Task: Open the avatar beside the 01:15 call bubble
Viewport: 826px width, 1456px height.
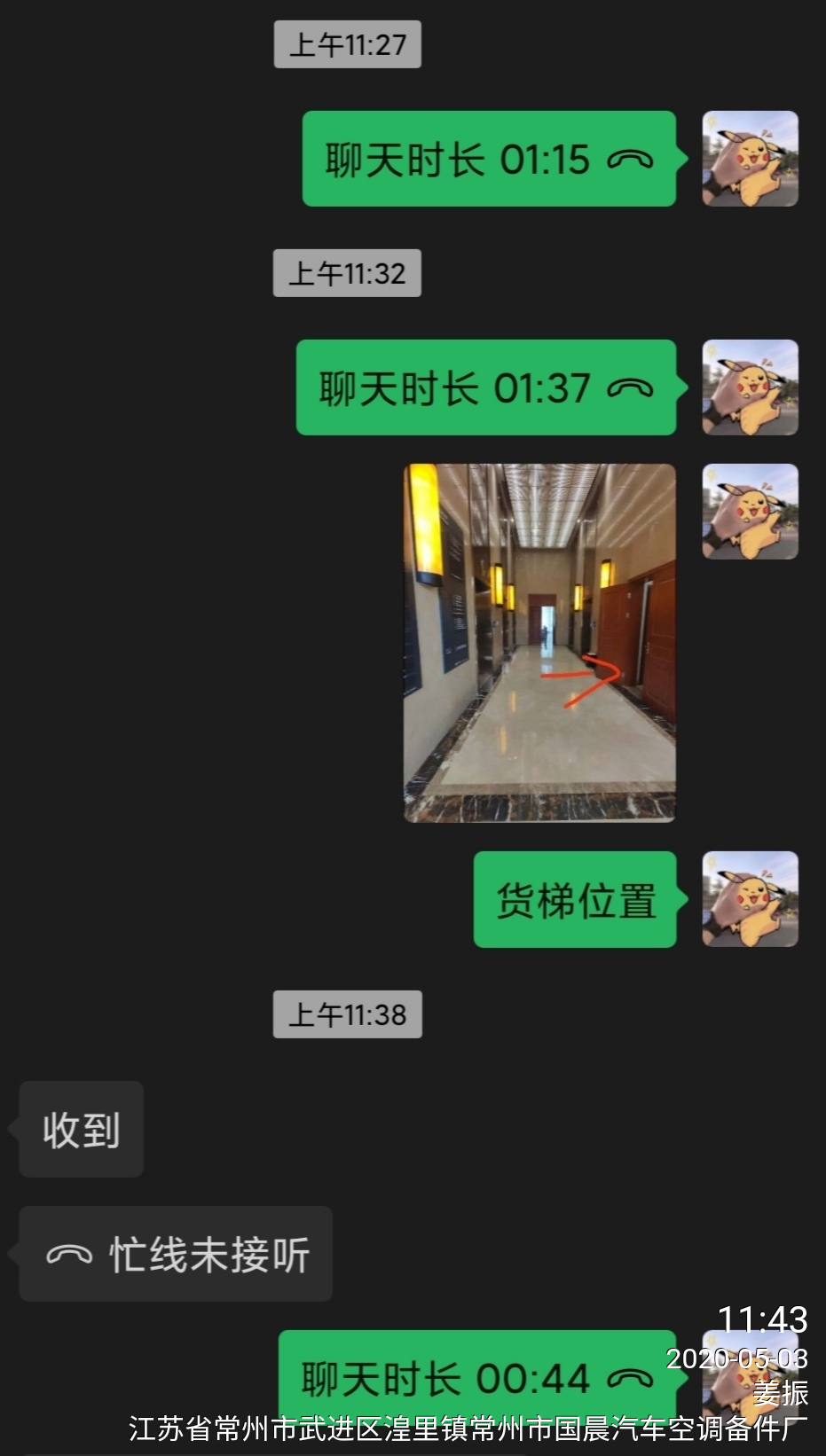Action: tap(750, 160)
